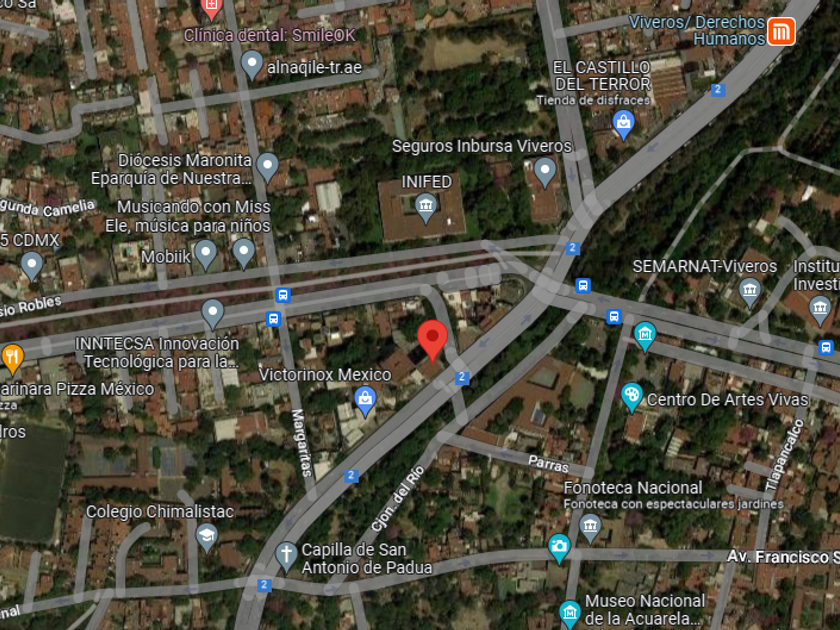Select the Seguros Inbursa Viveros pin

[545, 172]
